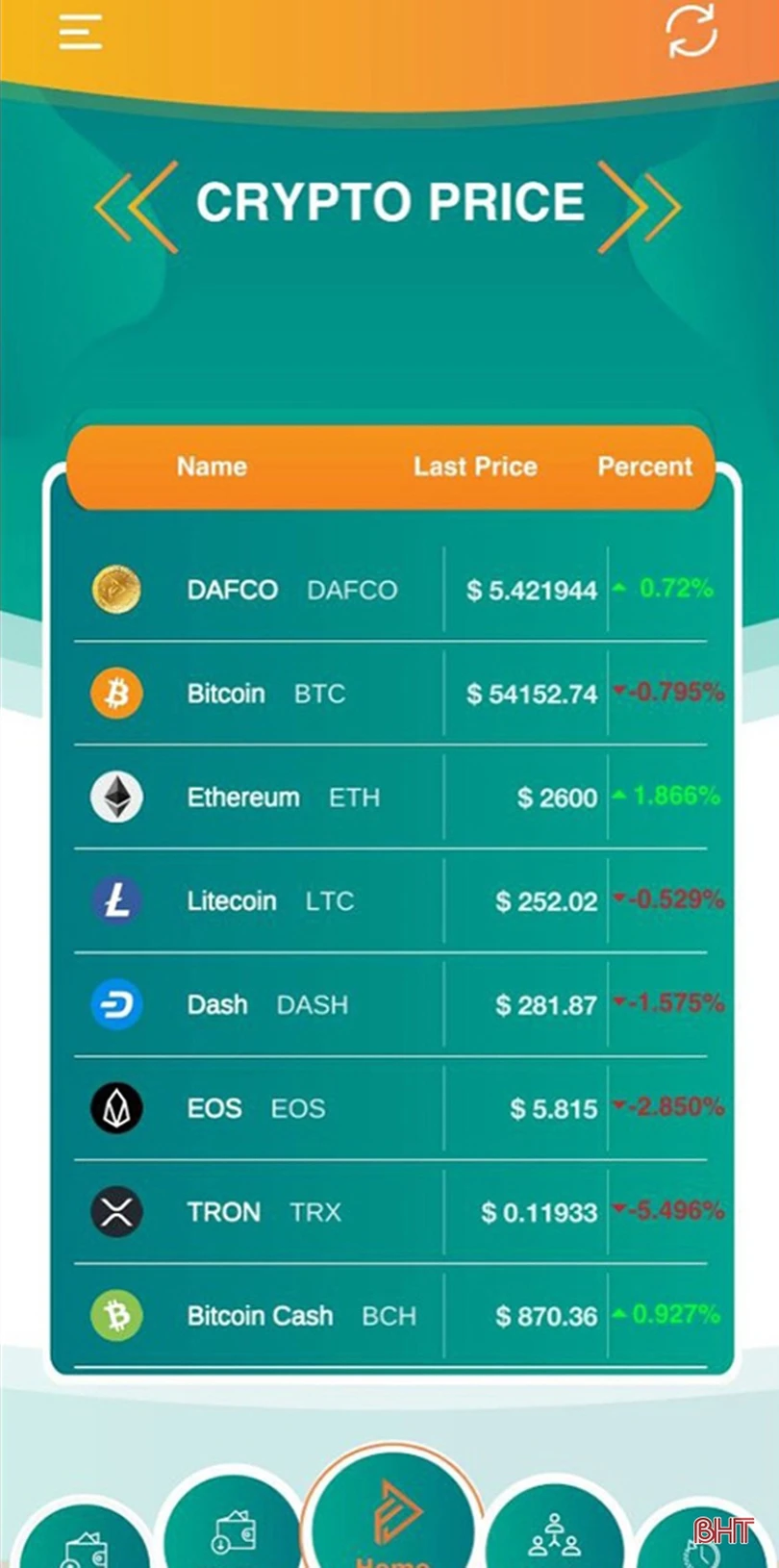This screenshot has height=1568, width=779.
Task: View Ethereum ETH details
Action: [389, 797]
